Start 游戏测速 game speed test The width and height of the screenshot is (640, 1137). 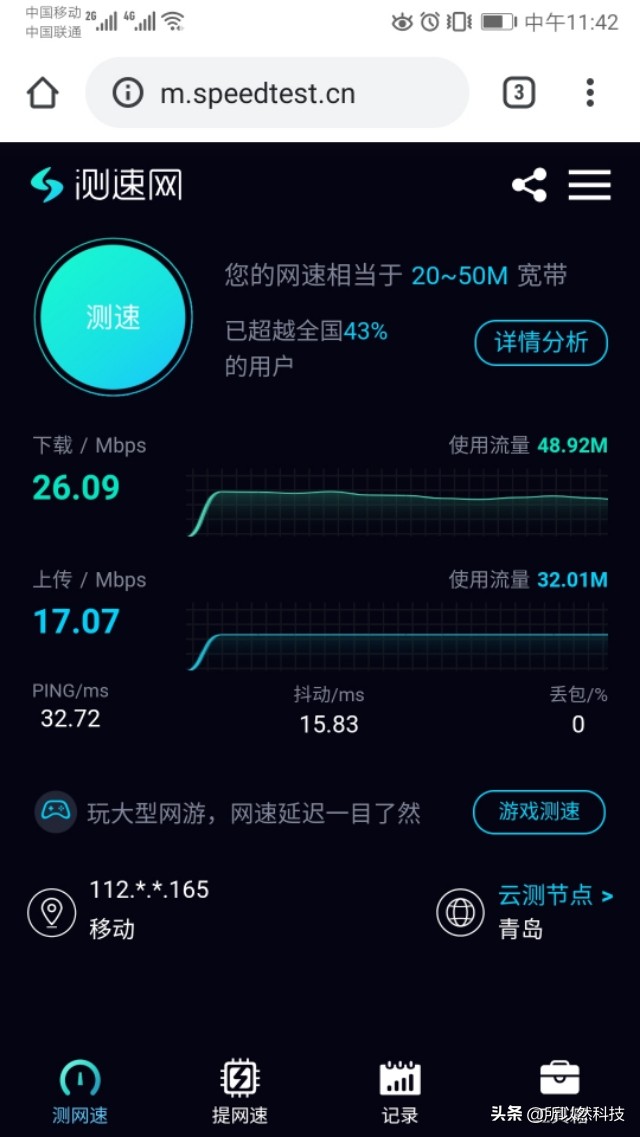pos(539,811)
